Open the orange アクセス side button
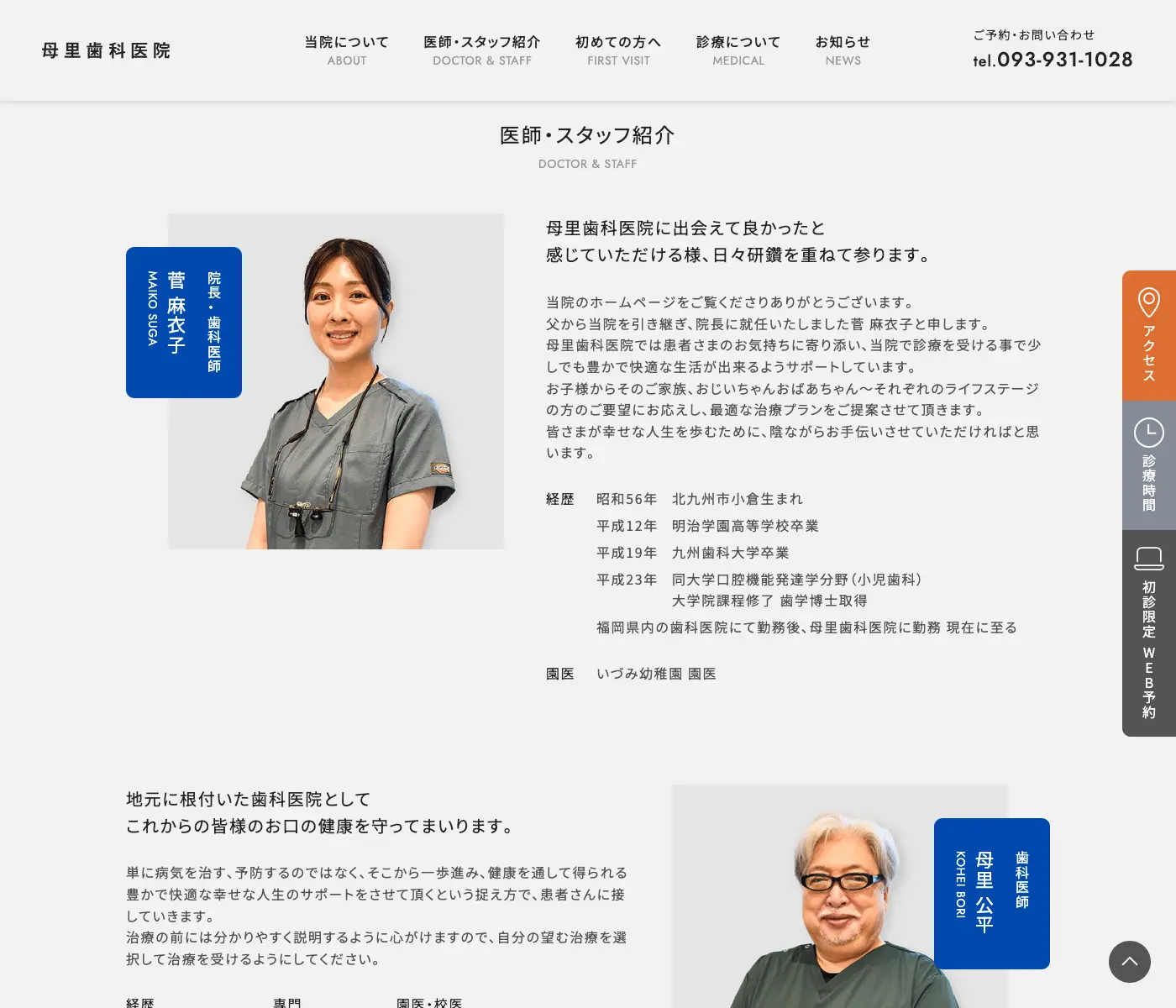This screenshot has height=1008, width=1176. click(x=1148, y=335)
